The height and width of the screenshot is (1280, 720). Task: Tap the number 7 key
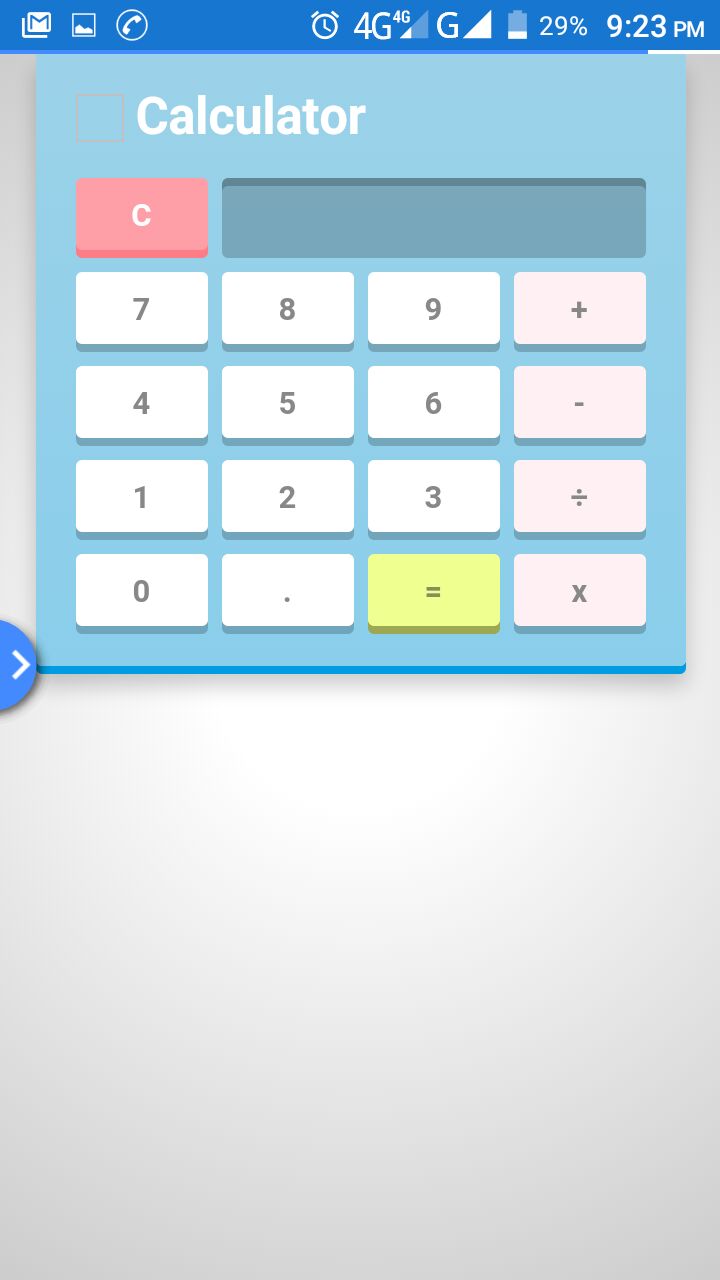(x=141, y=309)
